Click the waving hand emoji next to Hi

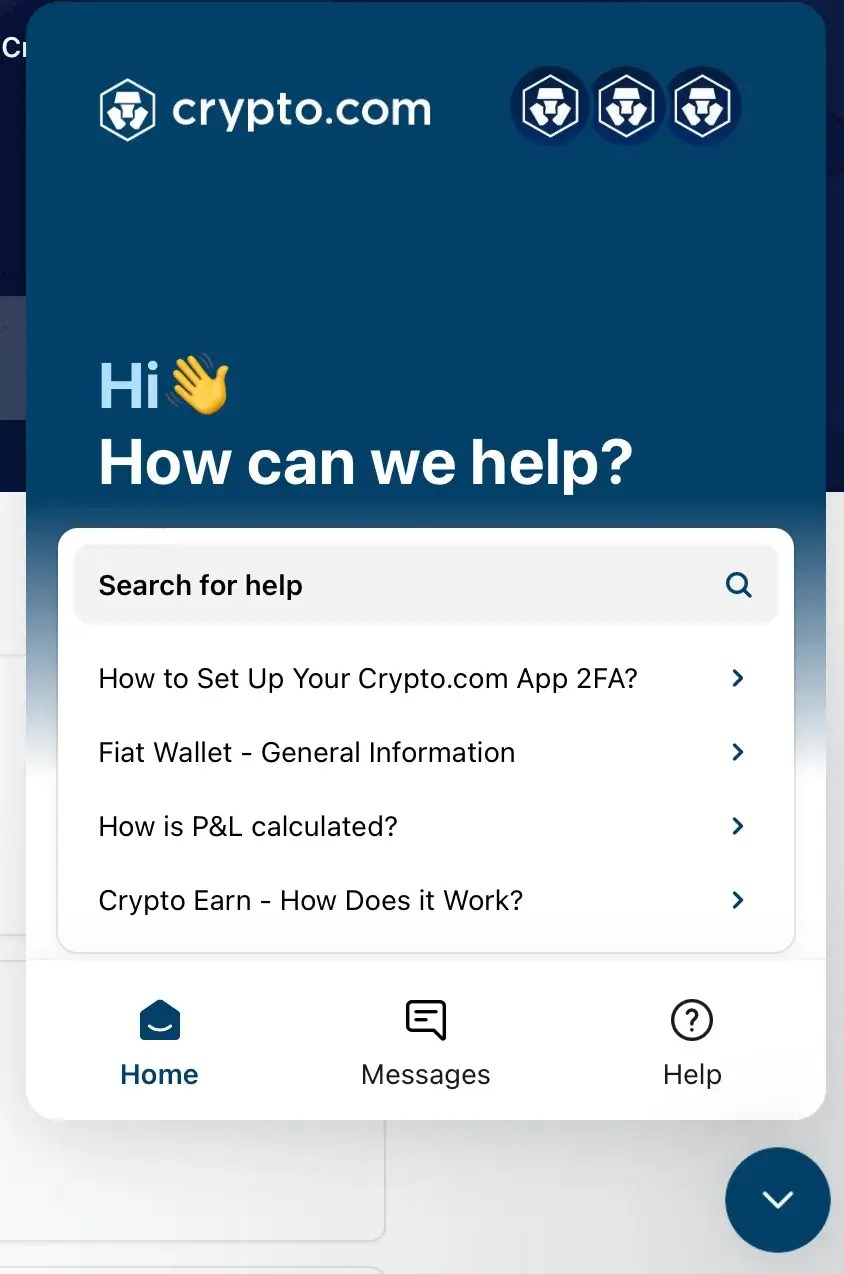(x=196, y=383)
